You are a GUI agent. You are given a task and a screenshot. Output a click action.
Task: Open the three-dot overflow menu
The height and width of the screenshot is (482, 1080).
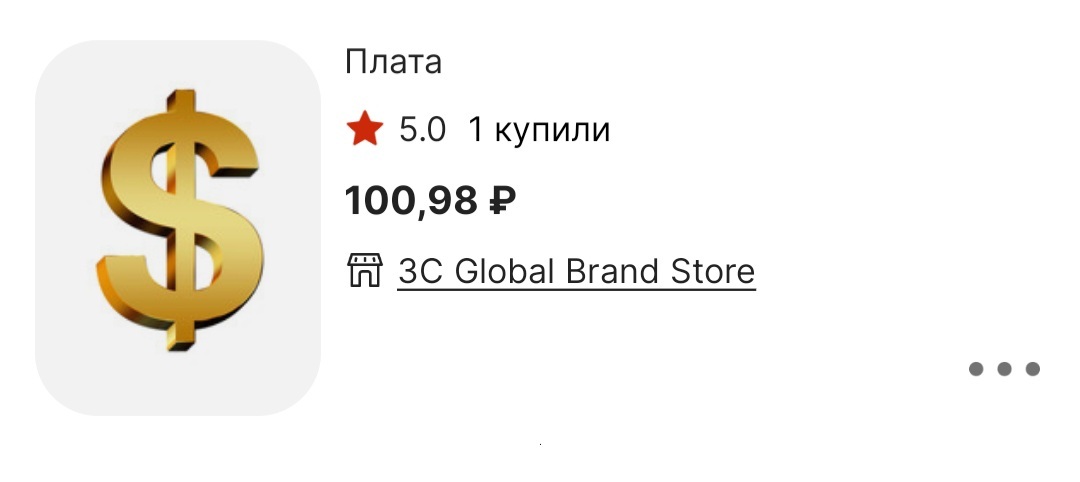tap(1004, 369)
